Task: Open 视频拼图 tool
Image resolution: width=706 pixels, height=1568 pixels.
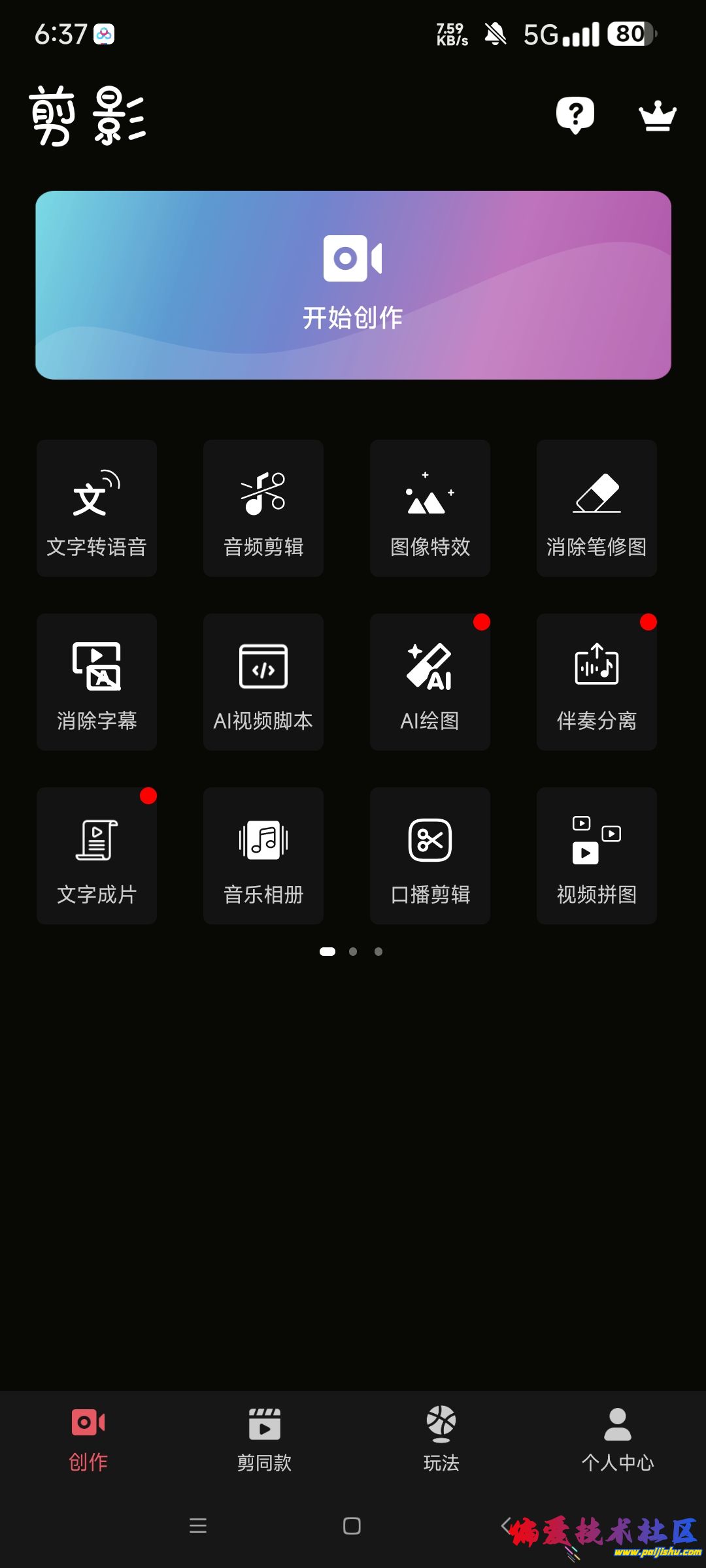Action: [x=597, y=856]
